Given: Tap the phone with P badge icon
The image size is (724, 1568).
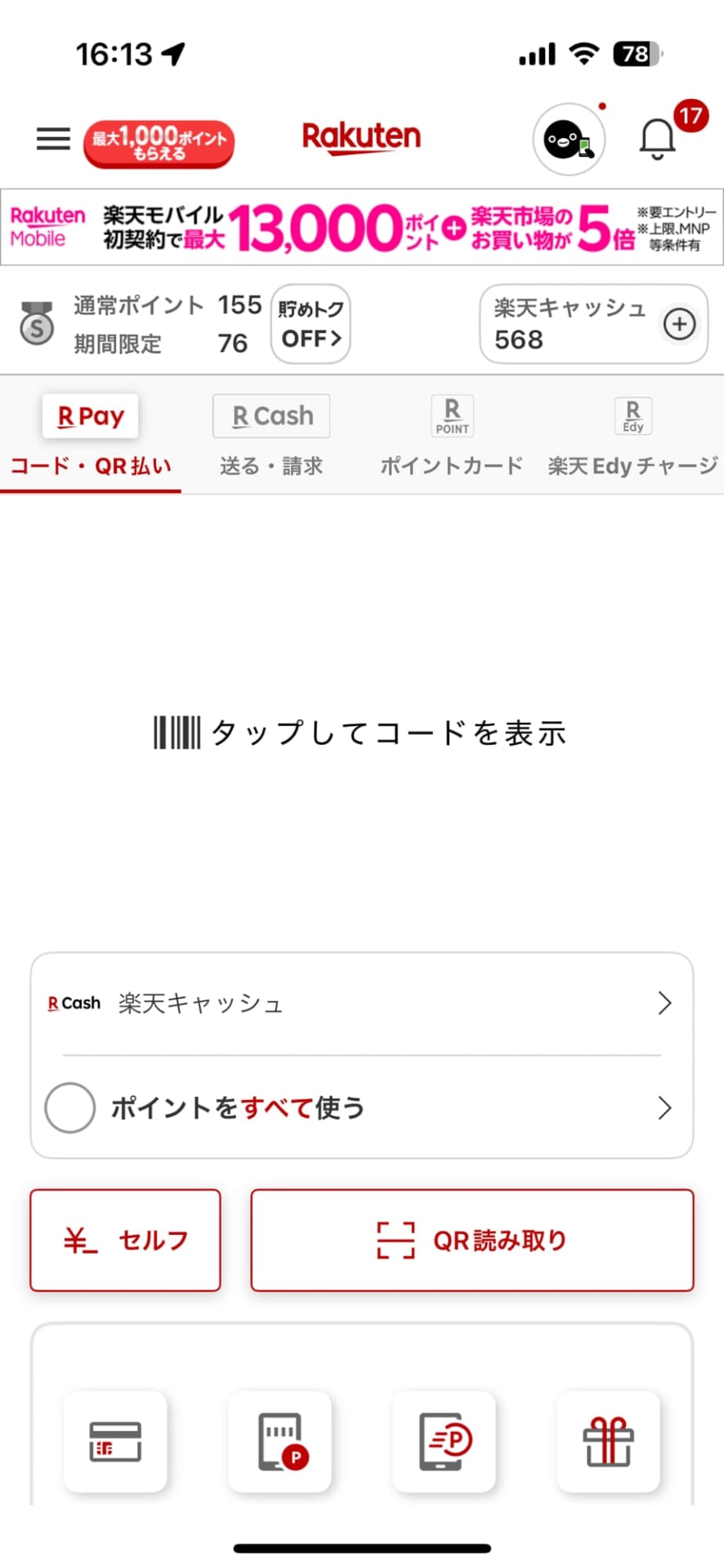Looking at the screenshot, I should pyautogui.click(x=279, y=1441).
